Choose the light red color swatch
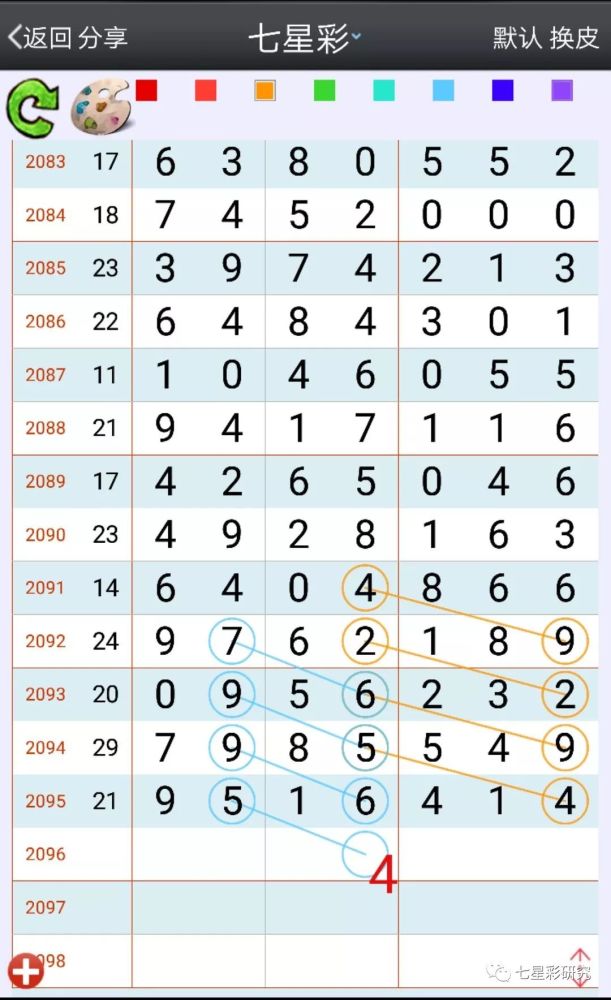 coord(205,90)
